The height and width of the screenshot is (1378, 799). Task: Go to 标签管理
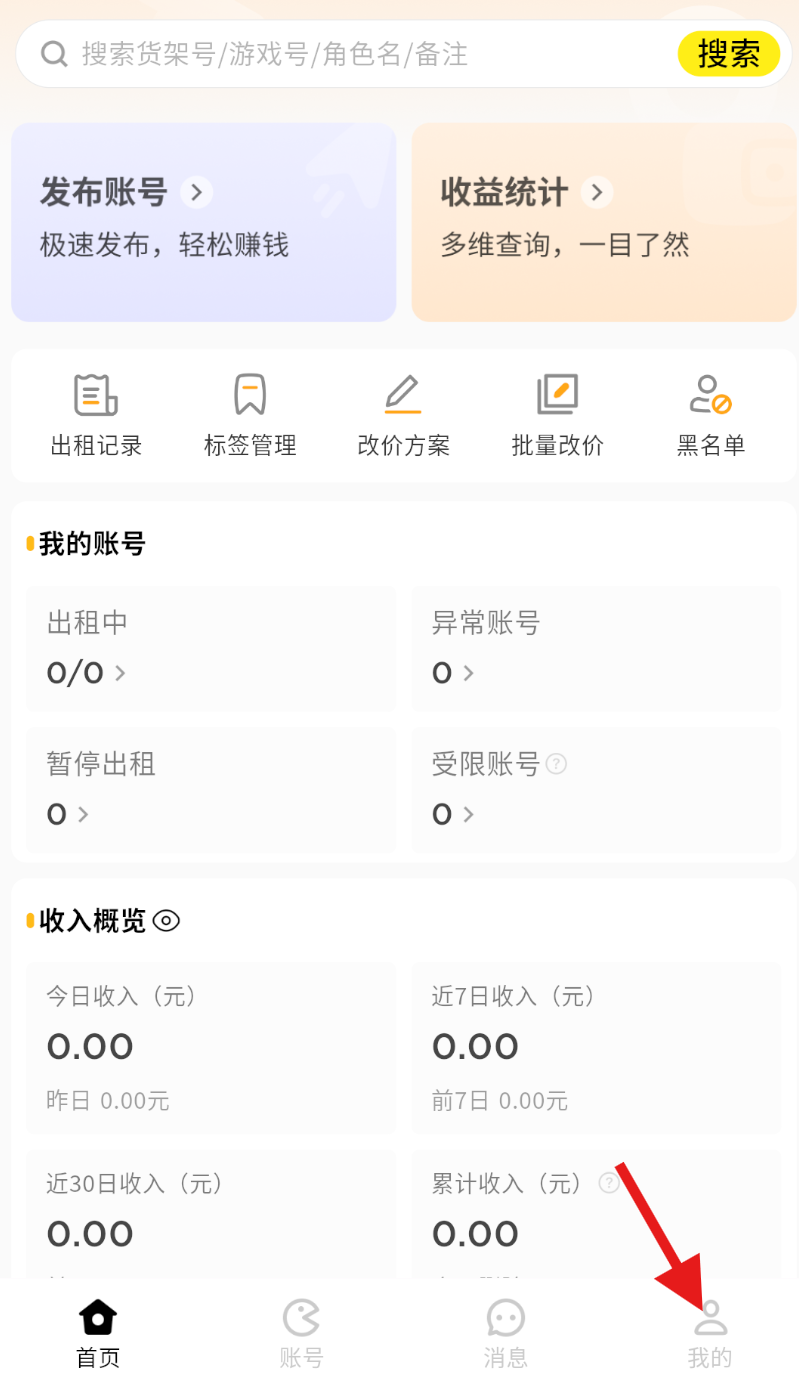click(x=250, y=414)
